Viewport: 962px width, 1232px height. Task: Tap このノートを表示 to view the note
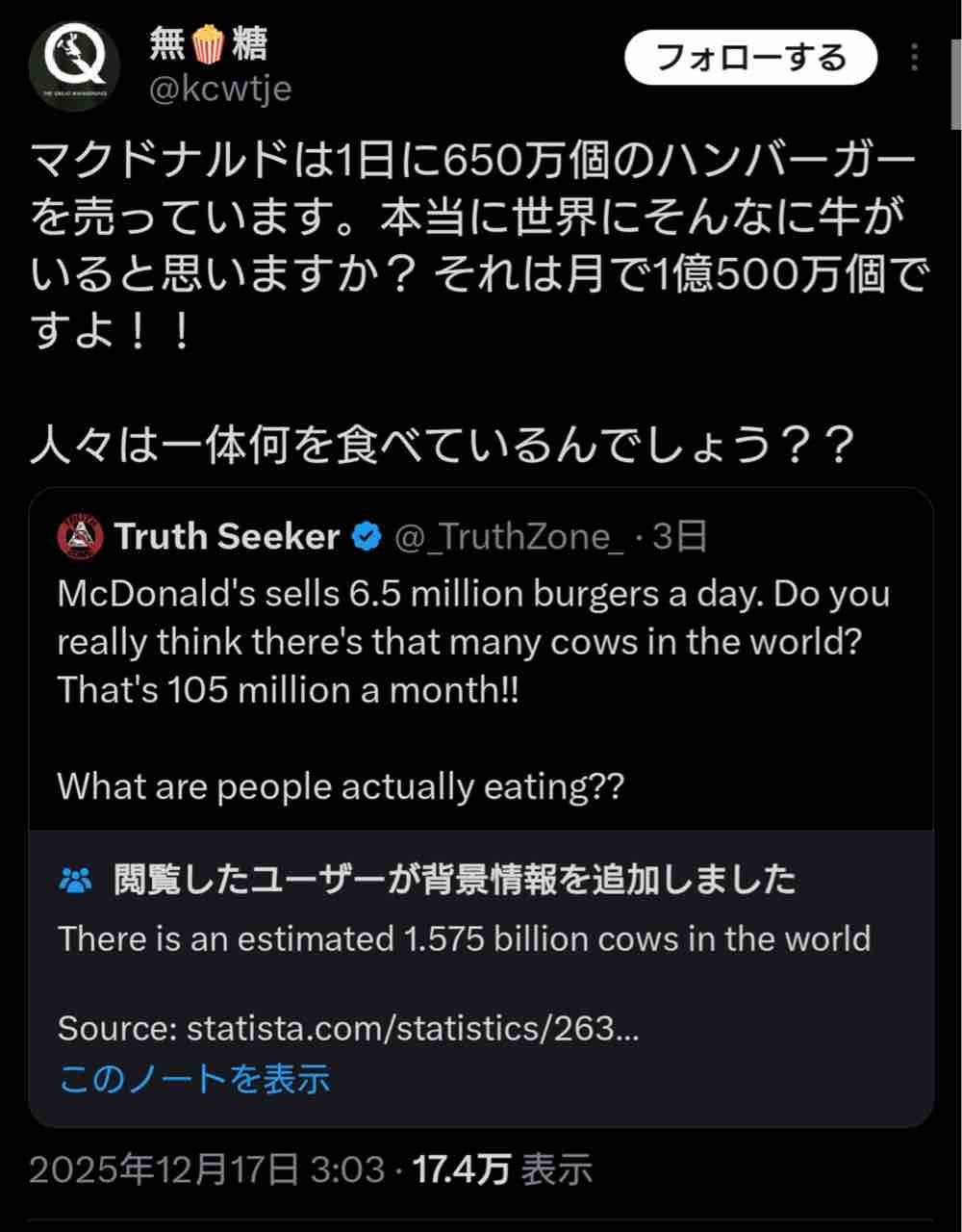(x=194, y=1078)
